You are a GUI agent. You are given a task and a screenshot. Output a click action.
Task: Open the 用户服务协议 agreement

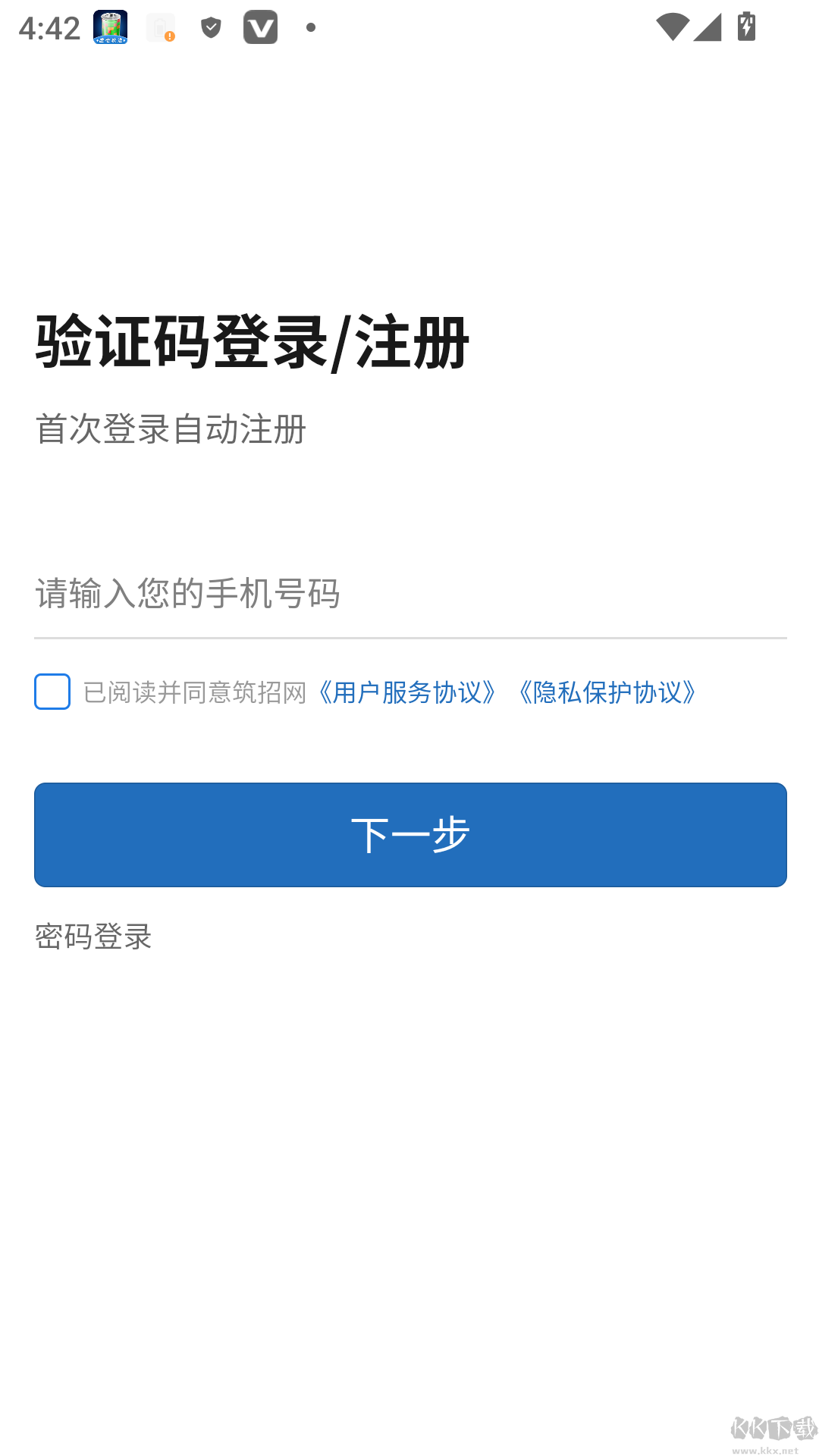(x=408, y=692)
